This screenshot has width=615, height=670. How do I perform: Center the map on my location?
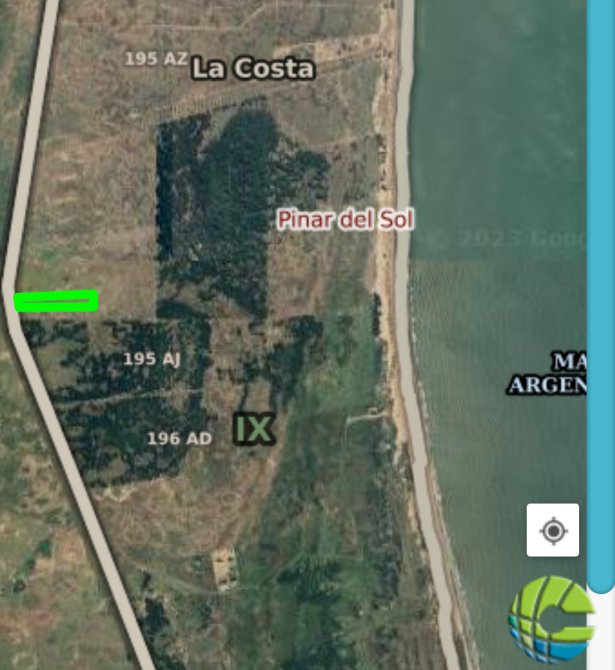click(553, 530)
